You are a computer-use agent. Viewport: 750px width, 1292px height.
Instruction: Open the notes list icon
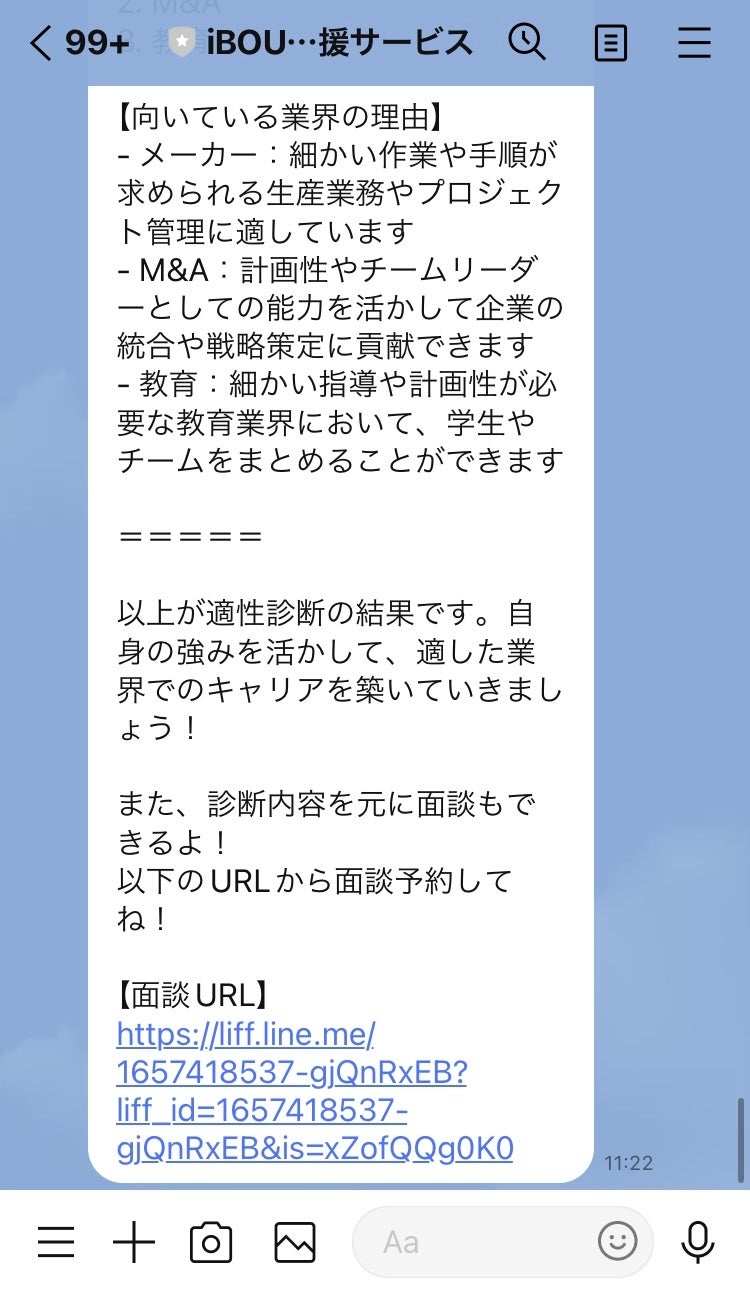coord(610,43)
